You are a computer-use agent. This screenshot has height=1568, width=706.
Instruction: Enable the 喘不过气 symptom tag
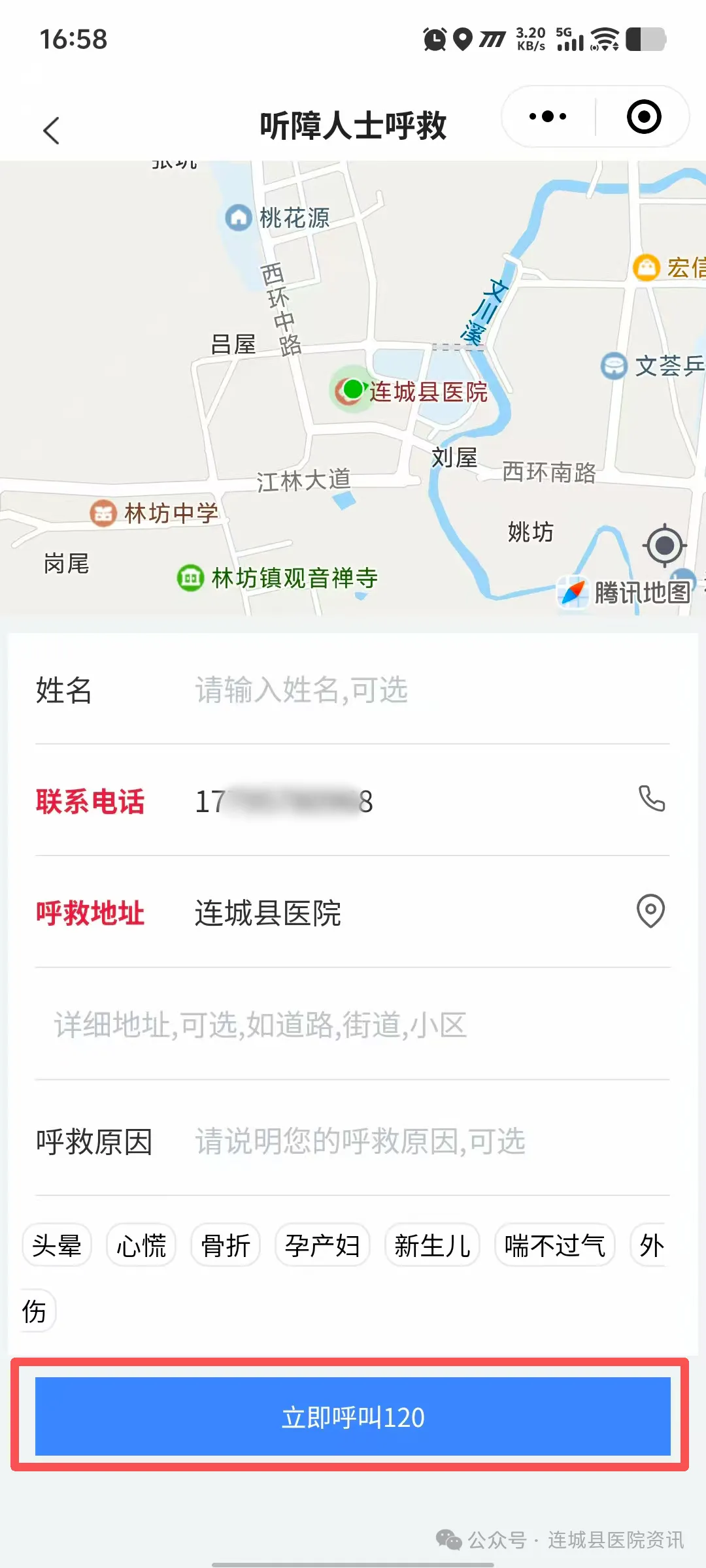pyautogui.click(x=555, y=1245)
